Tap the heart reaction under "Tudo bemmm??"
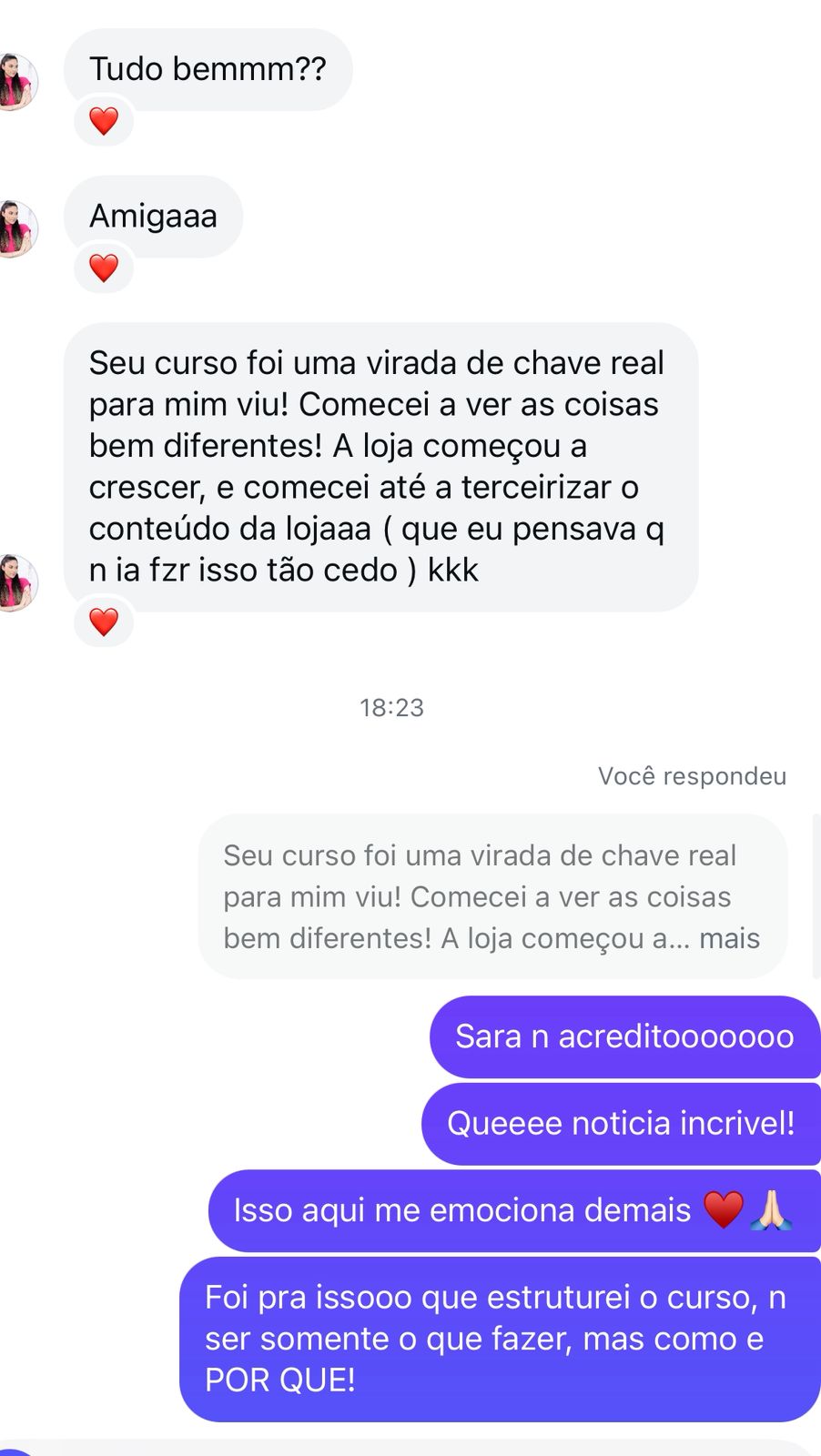 [x=104, y=121]
